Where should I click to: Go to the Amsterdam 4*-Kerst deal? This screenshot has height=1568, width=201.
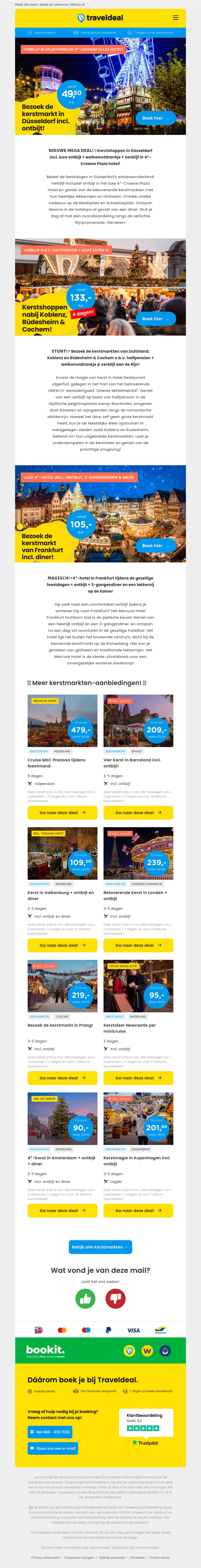[x=62, y=1211]
